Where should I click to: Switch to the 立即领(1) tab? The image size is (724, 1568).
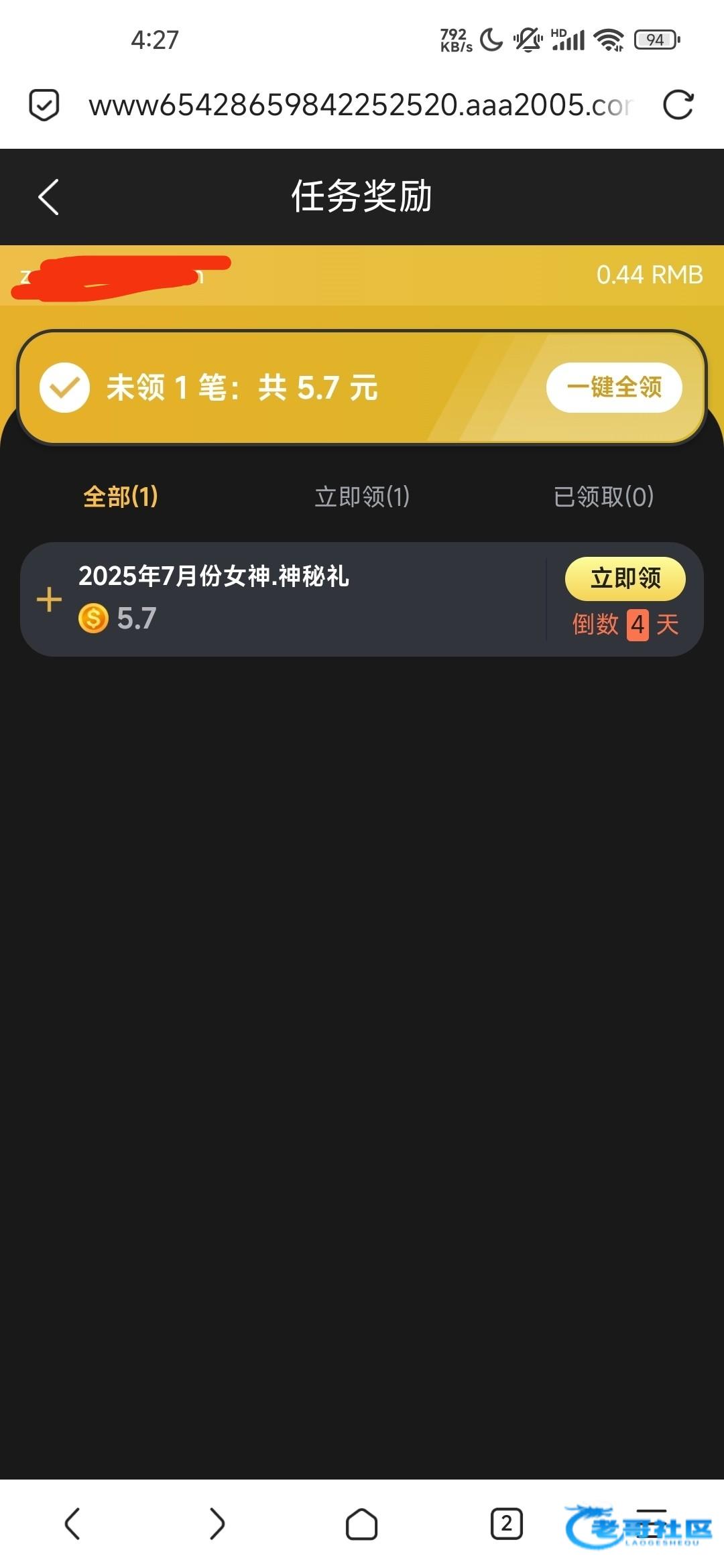(x=362, y=497)
